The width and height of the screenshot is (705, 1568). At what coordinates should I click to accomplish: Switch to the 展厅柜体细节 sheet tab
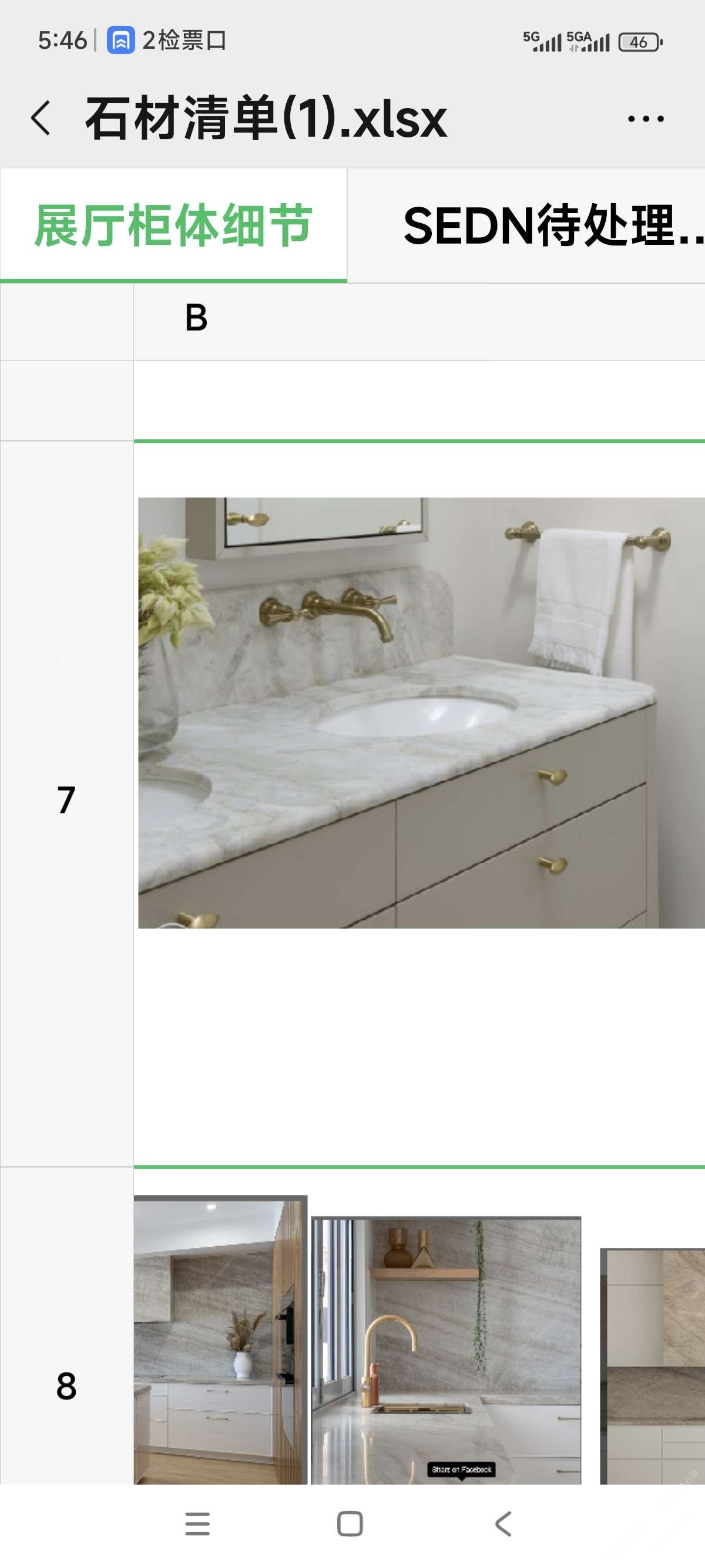click(173, 226)
